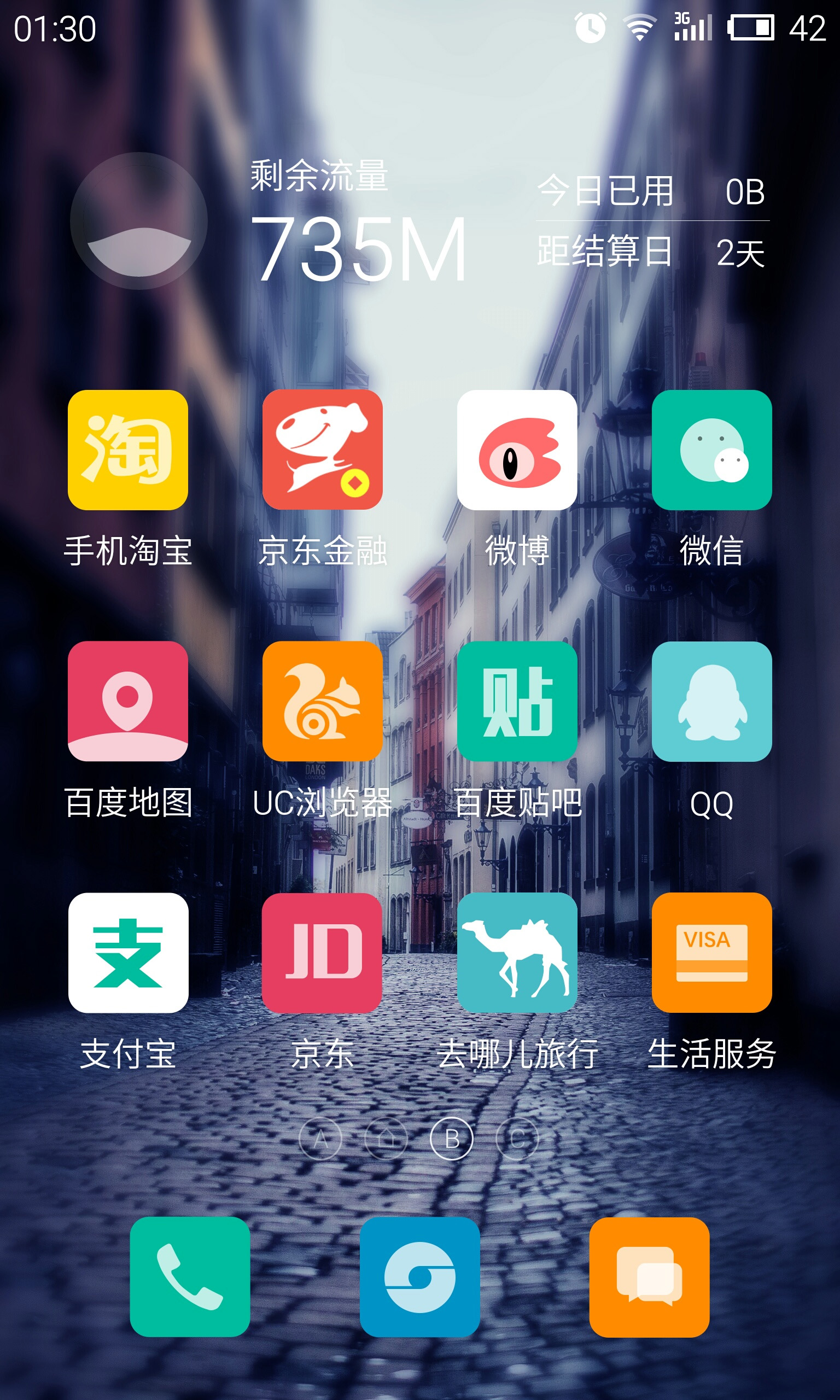
Task: Open 支付宝
Action: click(128, 953)
